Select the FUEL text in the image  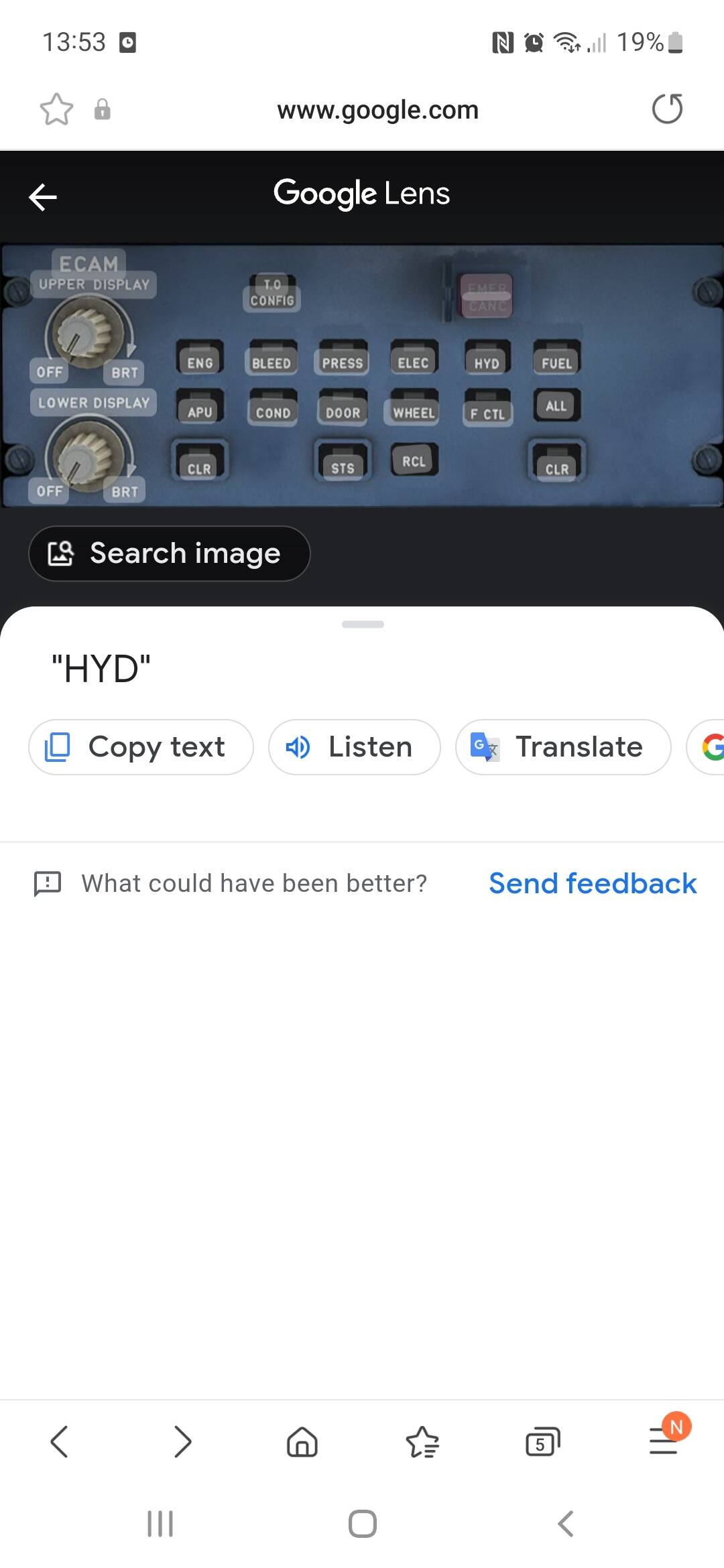click(x=556, y=363)
